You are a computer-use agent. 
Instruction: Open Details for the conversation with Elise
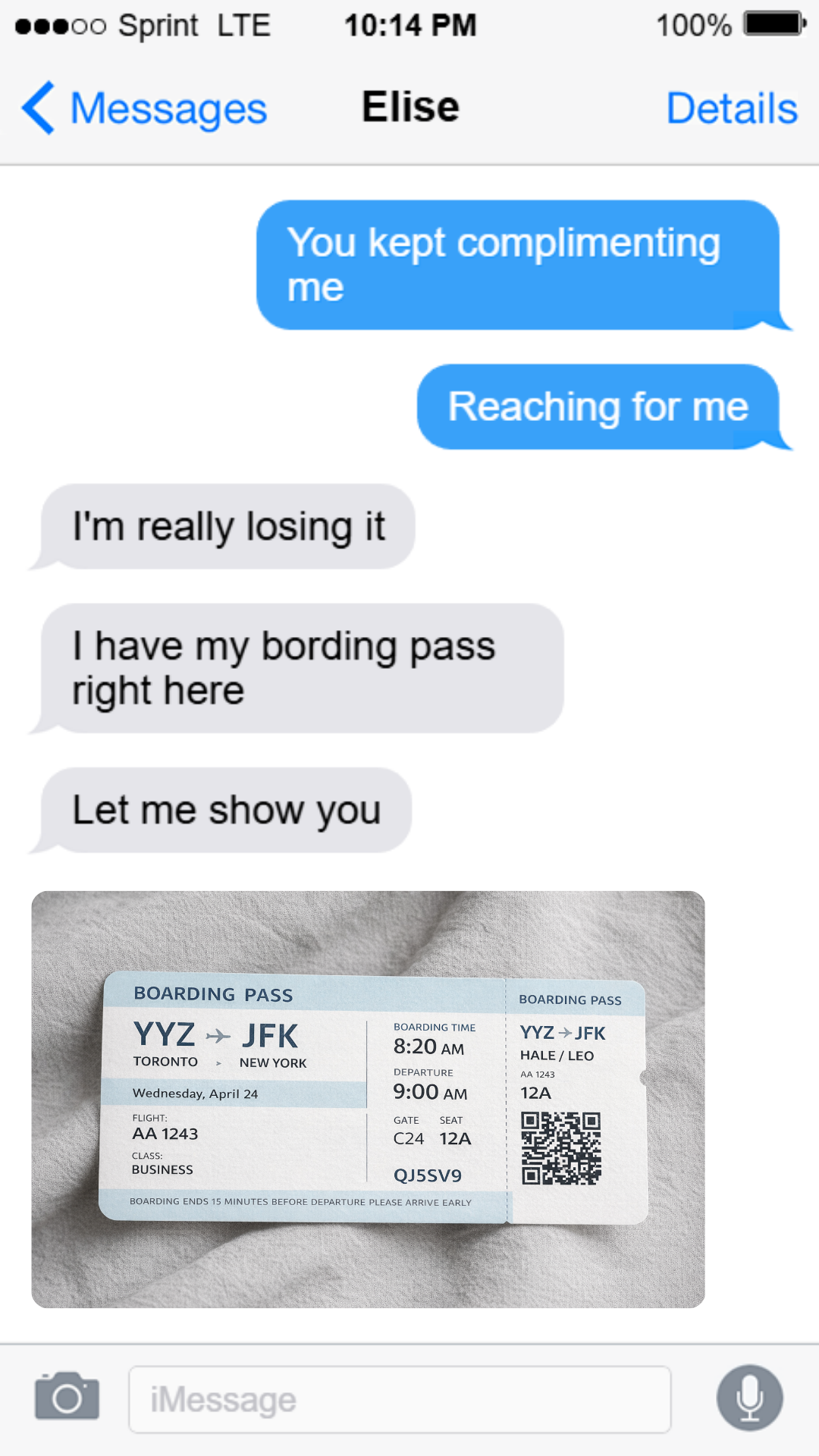731,108
